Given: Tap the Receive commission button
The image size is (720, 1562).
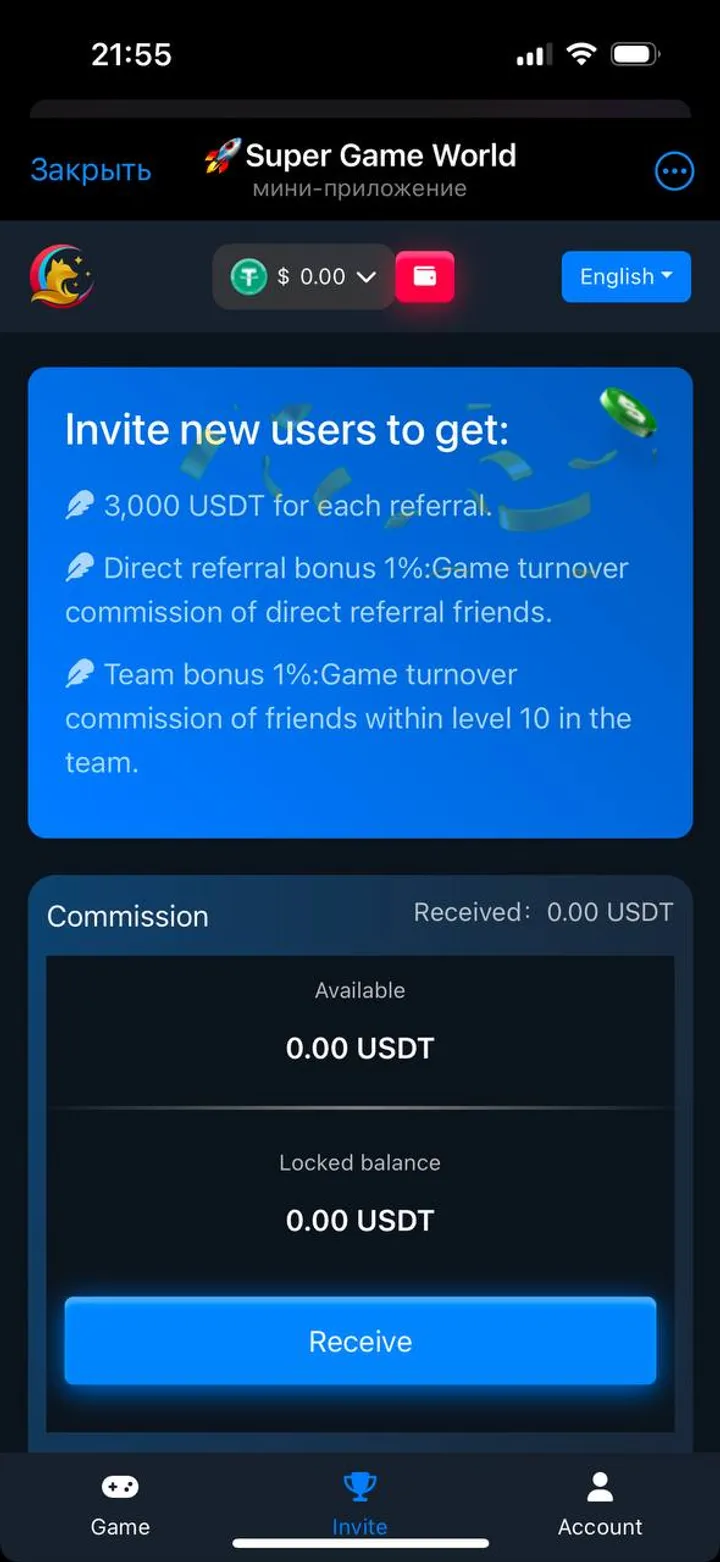Looking at the screenshot, I should (x=360, y=1341).
